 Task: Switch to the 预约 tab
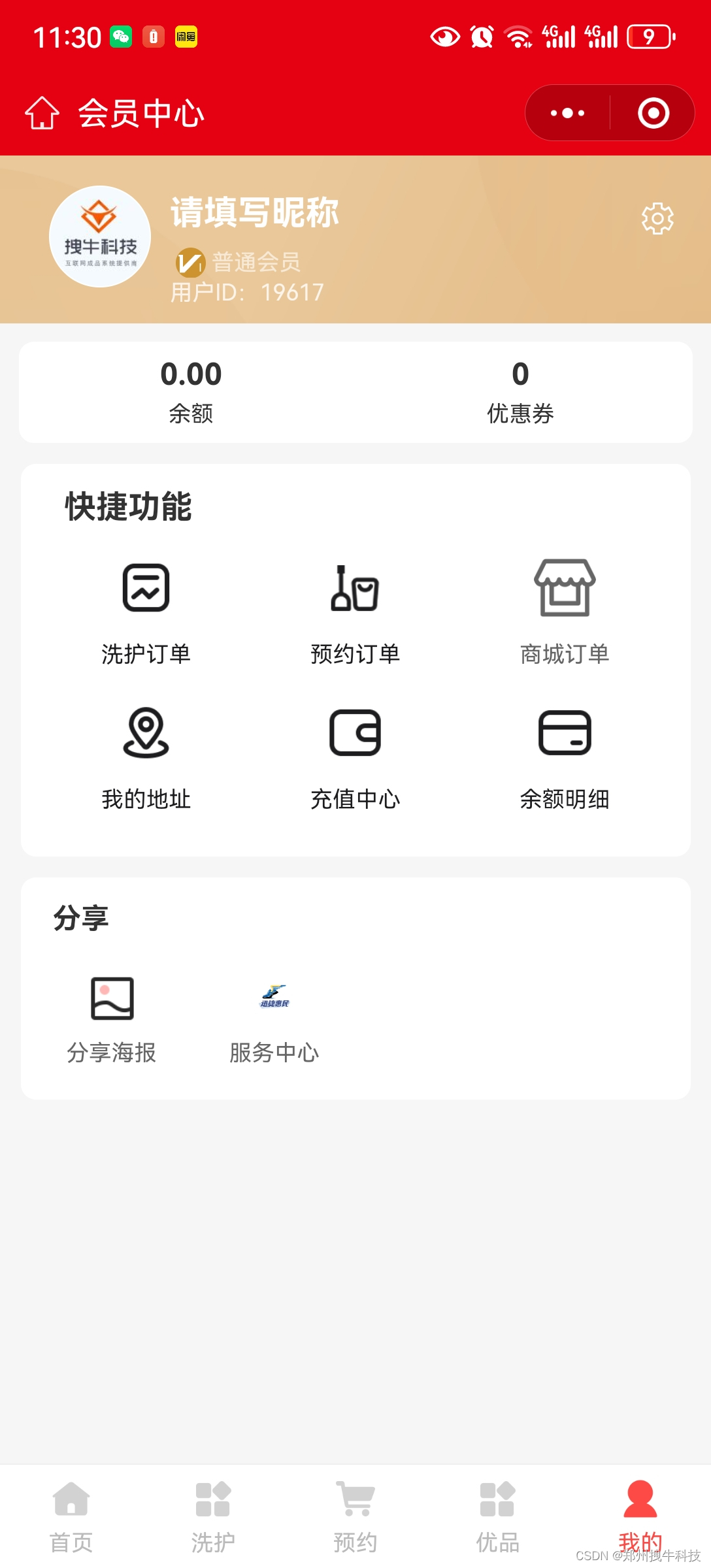pos(355,1516)
